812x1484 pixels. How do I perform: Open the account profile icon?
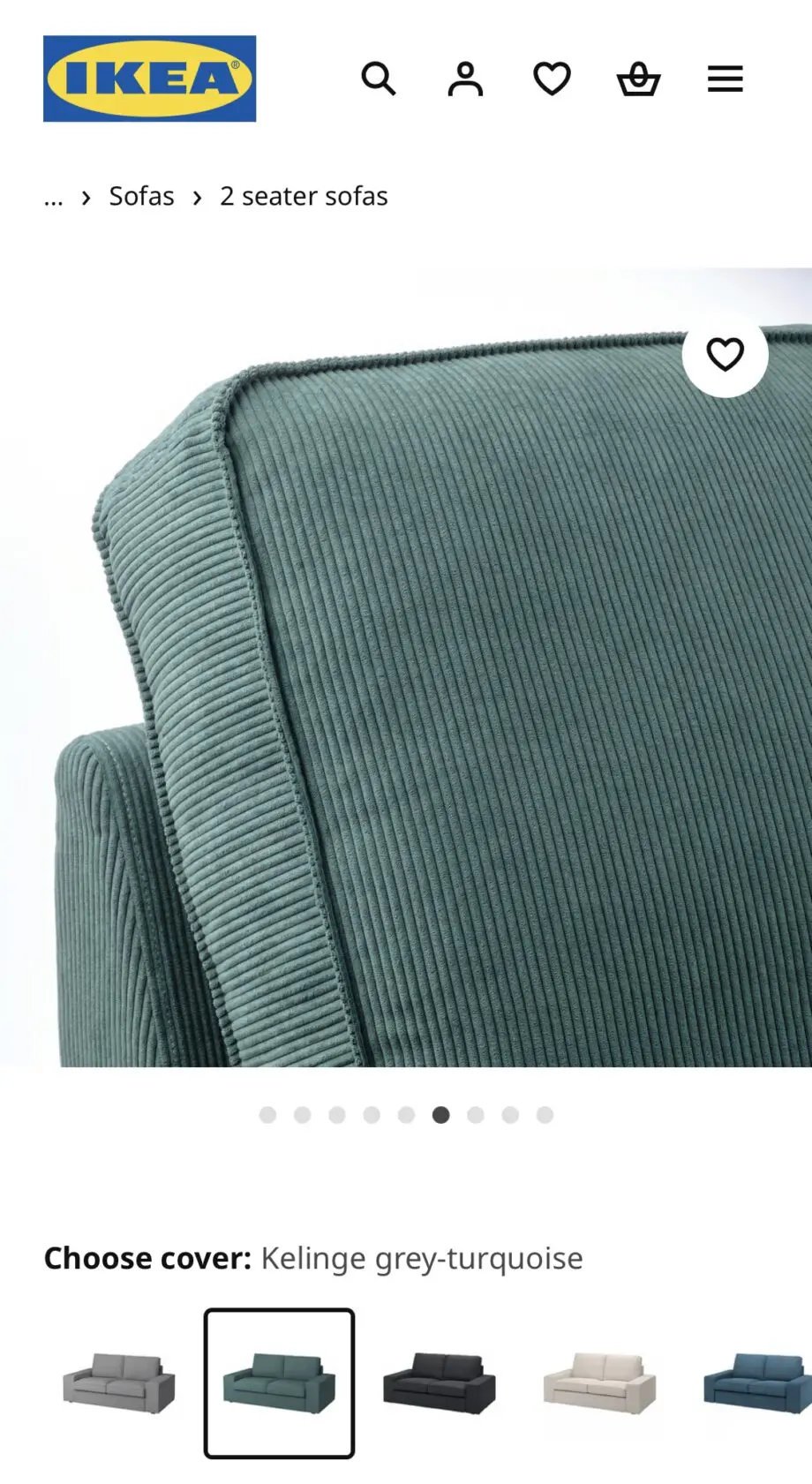pos(465,79)
